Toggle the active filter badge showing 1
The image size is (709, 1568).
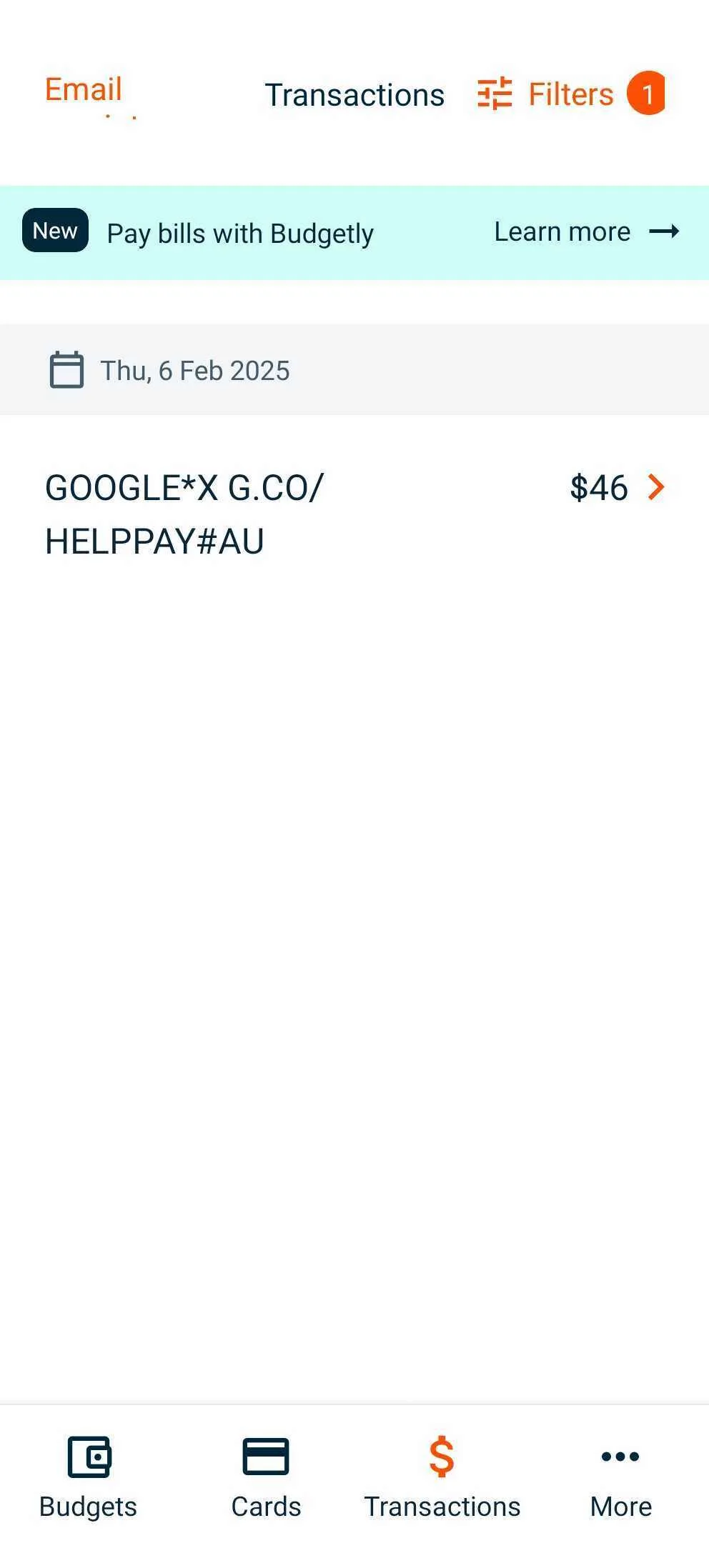(648, 94)
